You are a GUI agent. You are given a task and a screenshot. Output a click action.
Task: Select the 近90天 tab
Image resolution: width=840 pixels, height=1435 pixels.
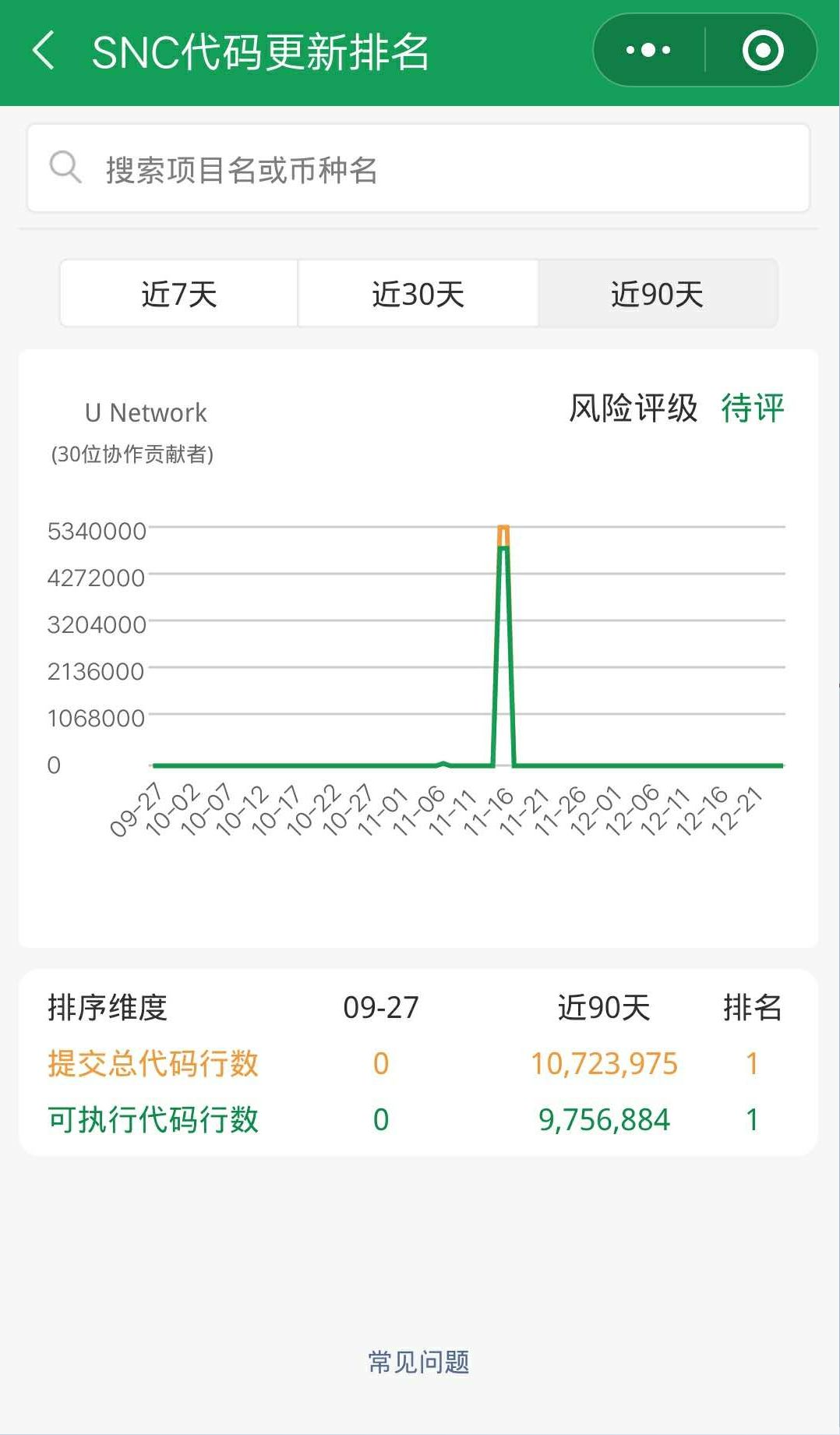(658, 294)
